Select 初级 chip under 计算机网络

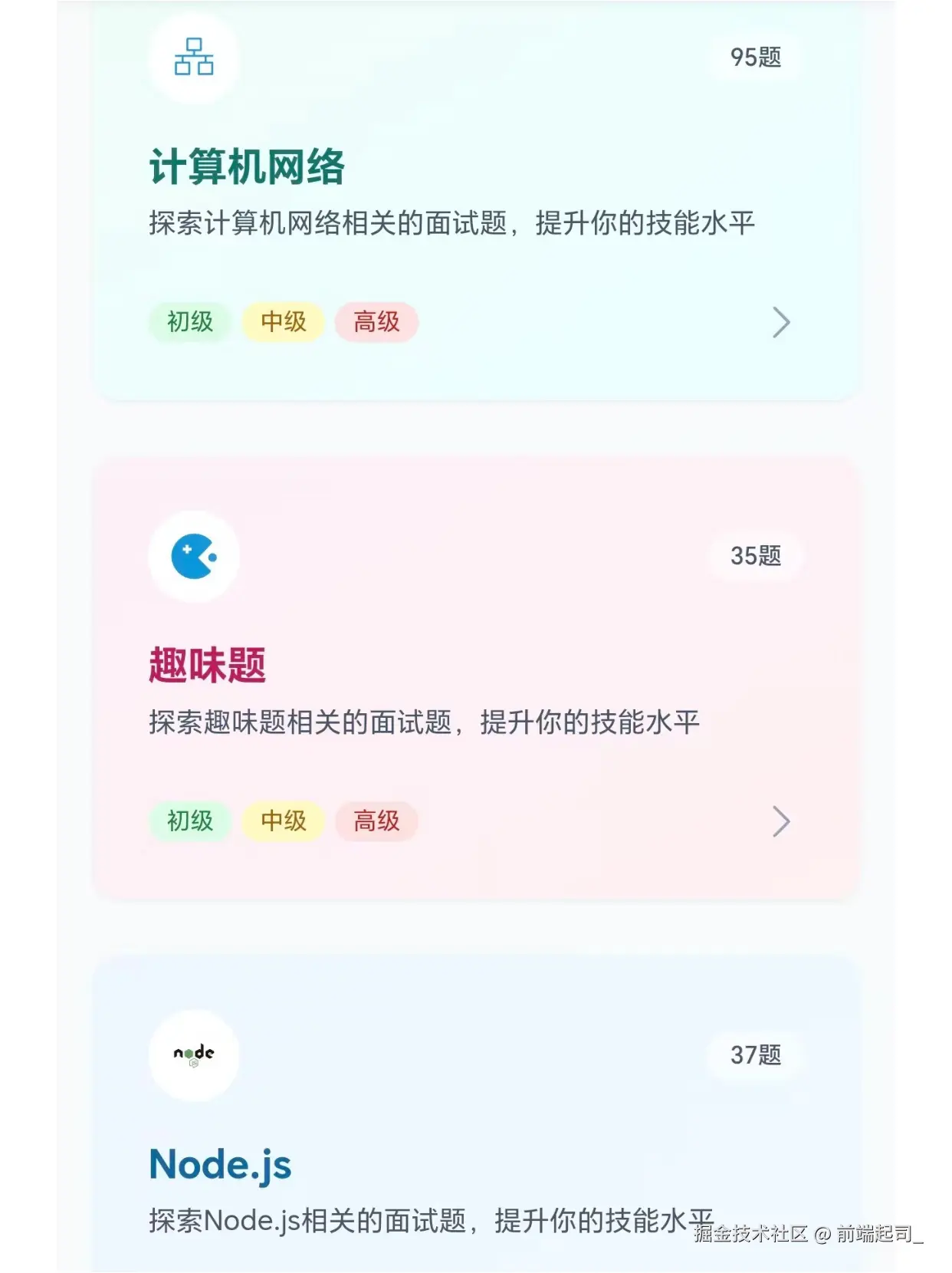coord(190,322)
